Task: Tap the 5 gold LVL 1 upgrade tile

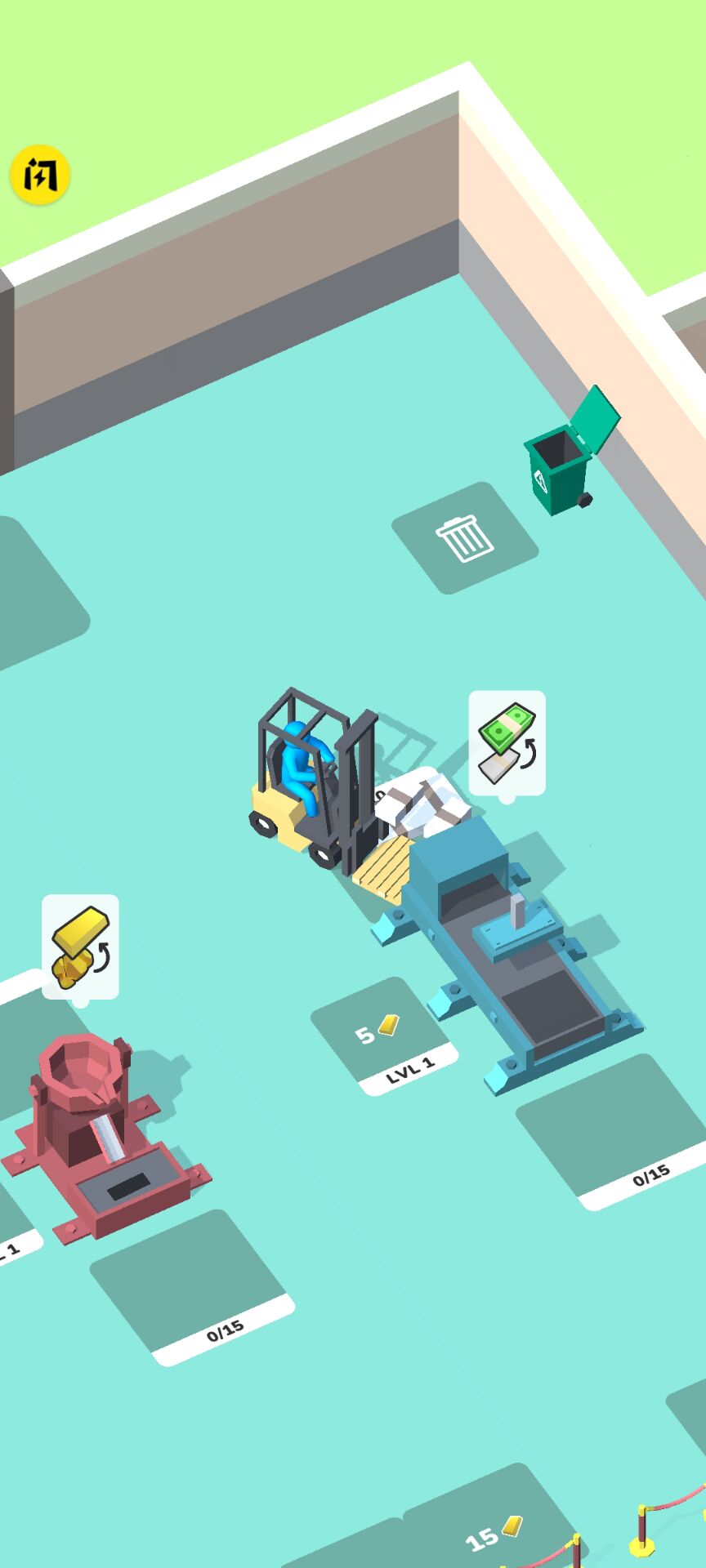Action: pyautogui.click(x=382, y=1035)
